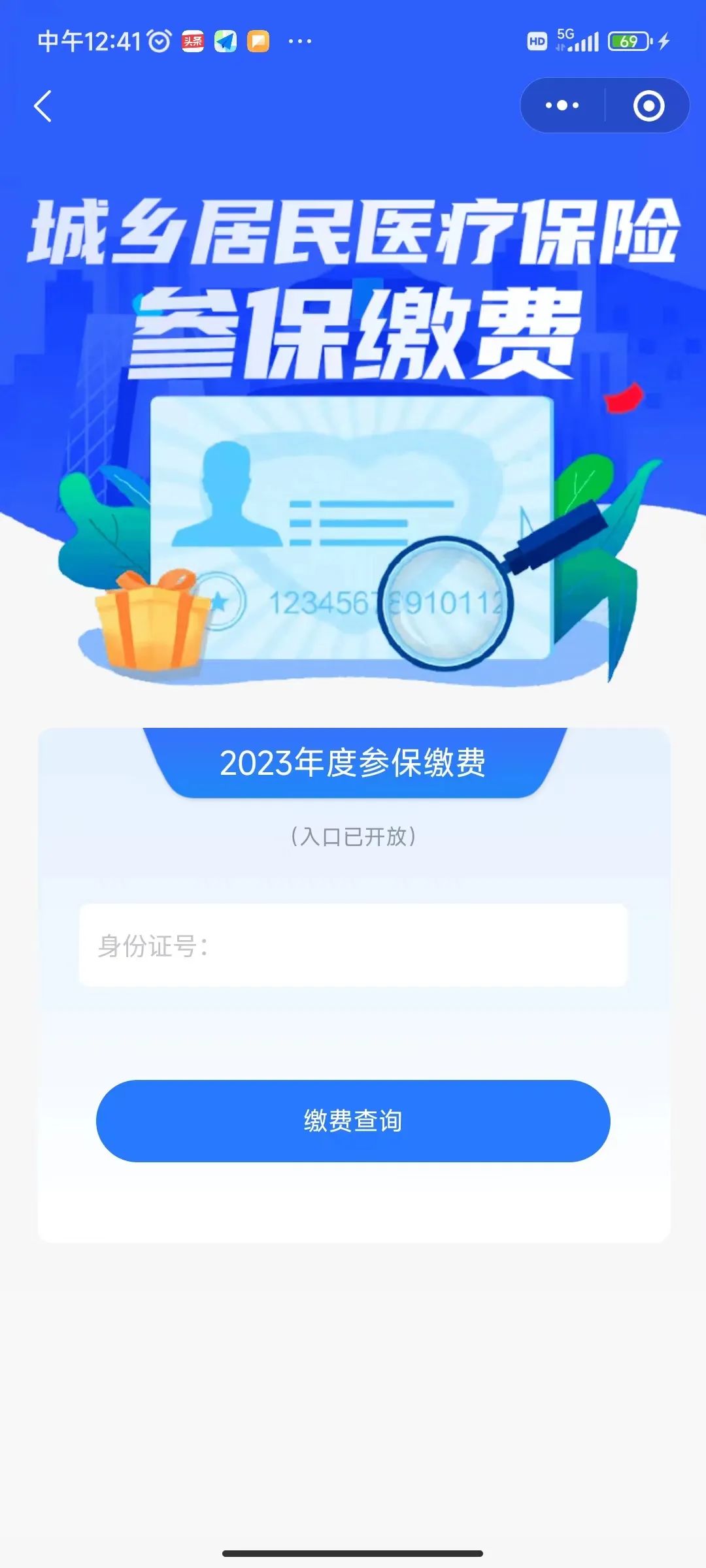The width and height of the screenshot is (706, 1568).
Task: Focus the 身份证号 input field
Action: click(353, 945)
